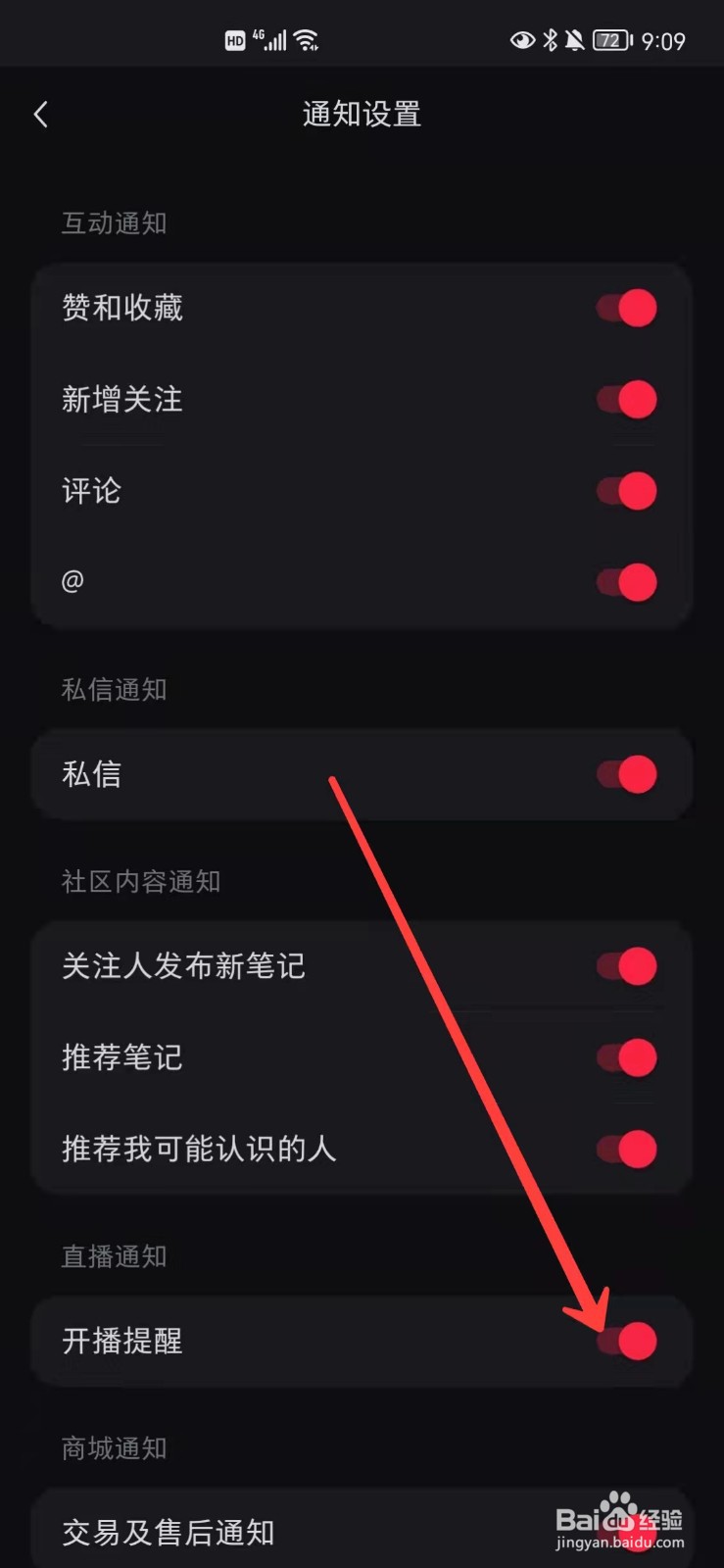Screen dimensions: 724x1568
Task: Navigate back using the back arrow
Action: (40, 115)
